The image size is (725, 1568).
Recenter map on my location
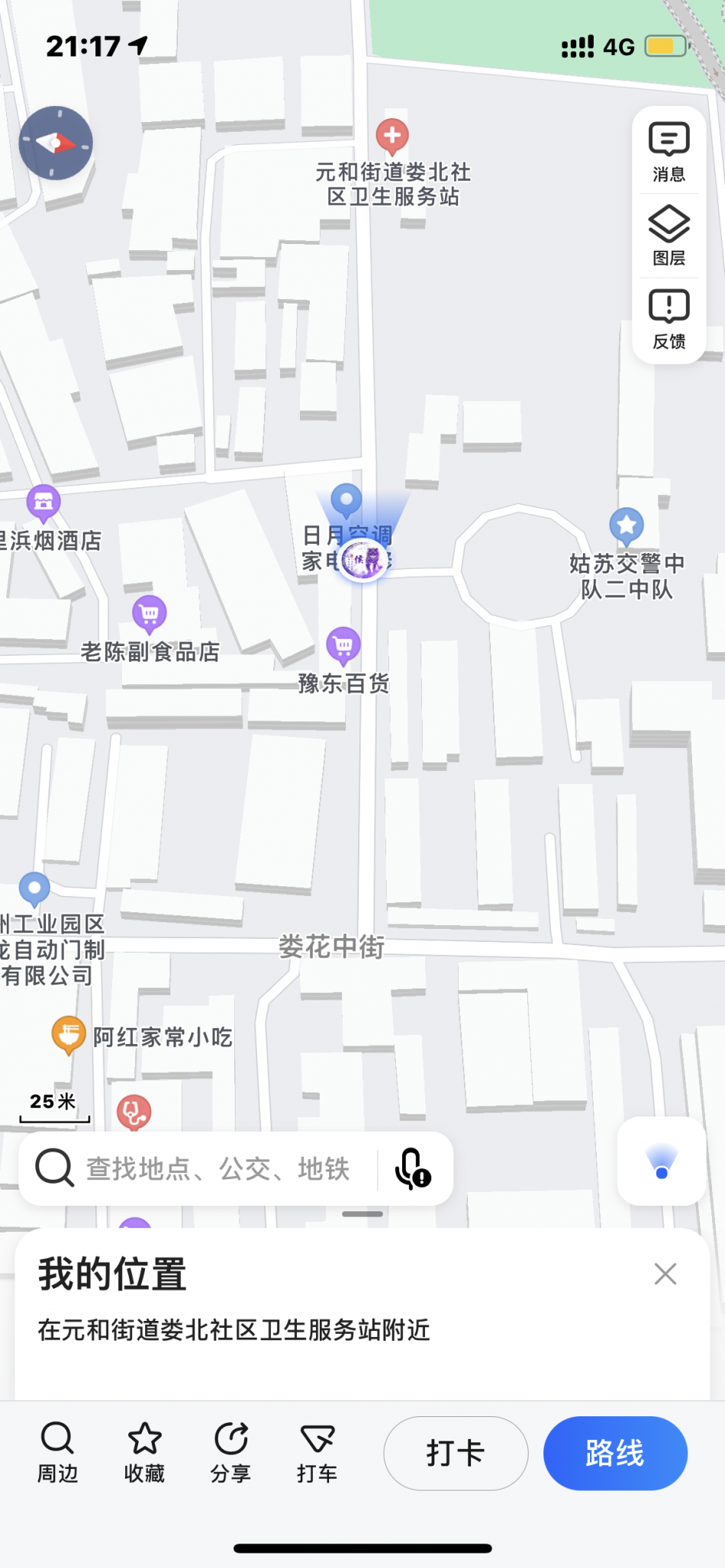pyautogui.click(x=661, y=1162)
